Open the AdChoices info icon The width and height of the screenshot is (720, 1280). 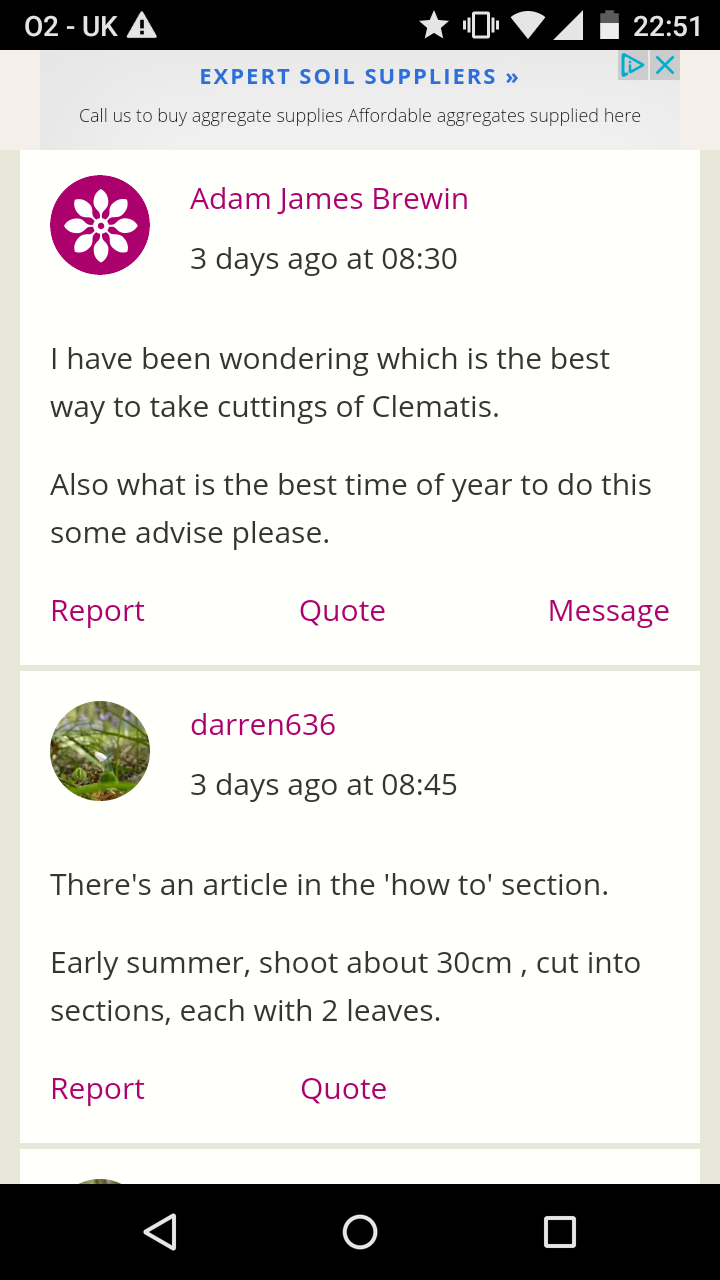click(x=632, y=66)
